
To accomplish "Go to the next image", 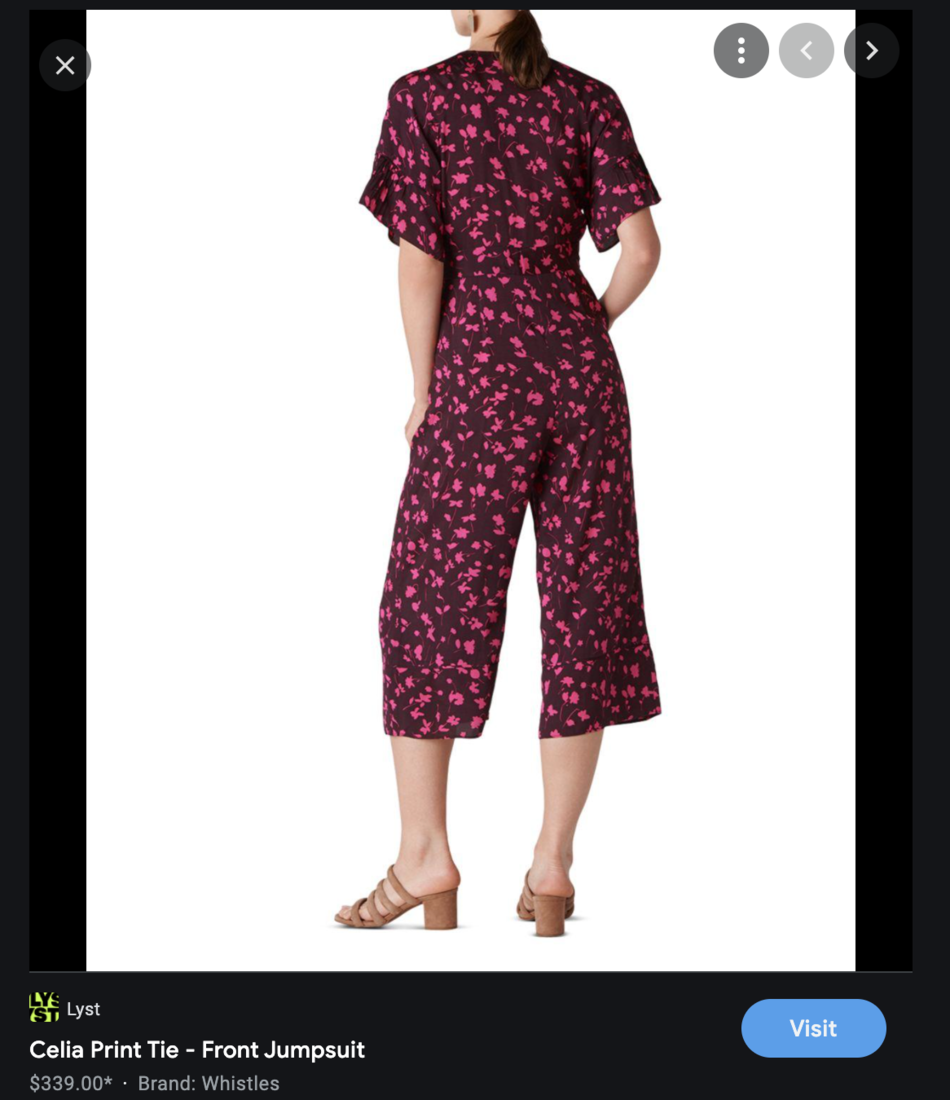I will coord(871,51).
